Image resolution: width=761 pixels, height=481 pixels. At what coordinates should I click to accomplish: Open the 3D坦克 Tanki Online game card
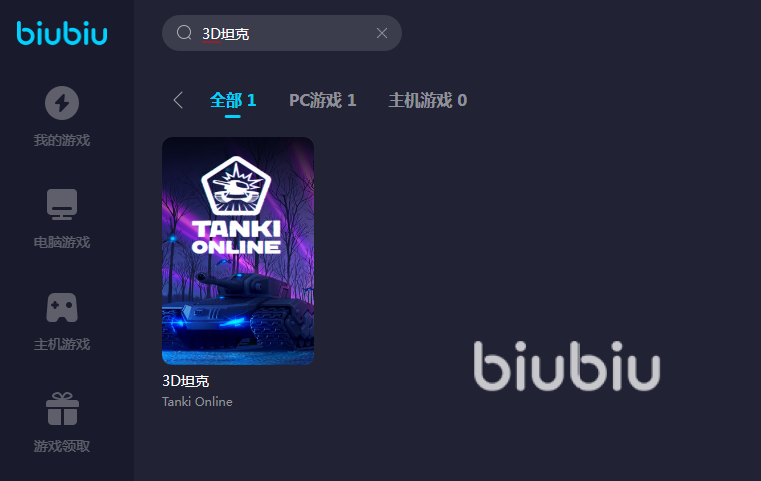(x=238, y=251)
